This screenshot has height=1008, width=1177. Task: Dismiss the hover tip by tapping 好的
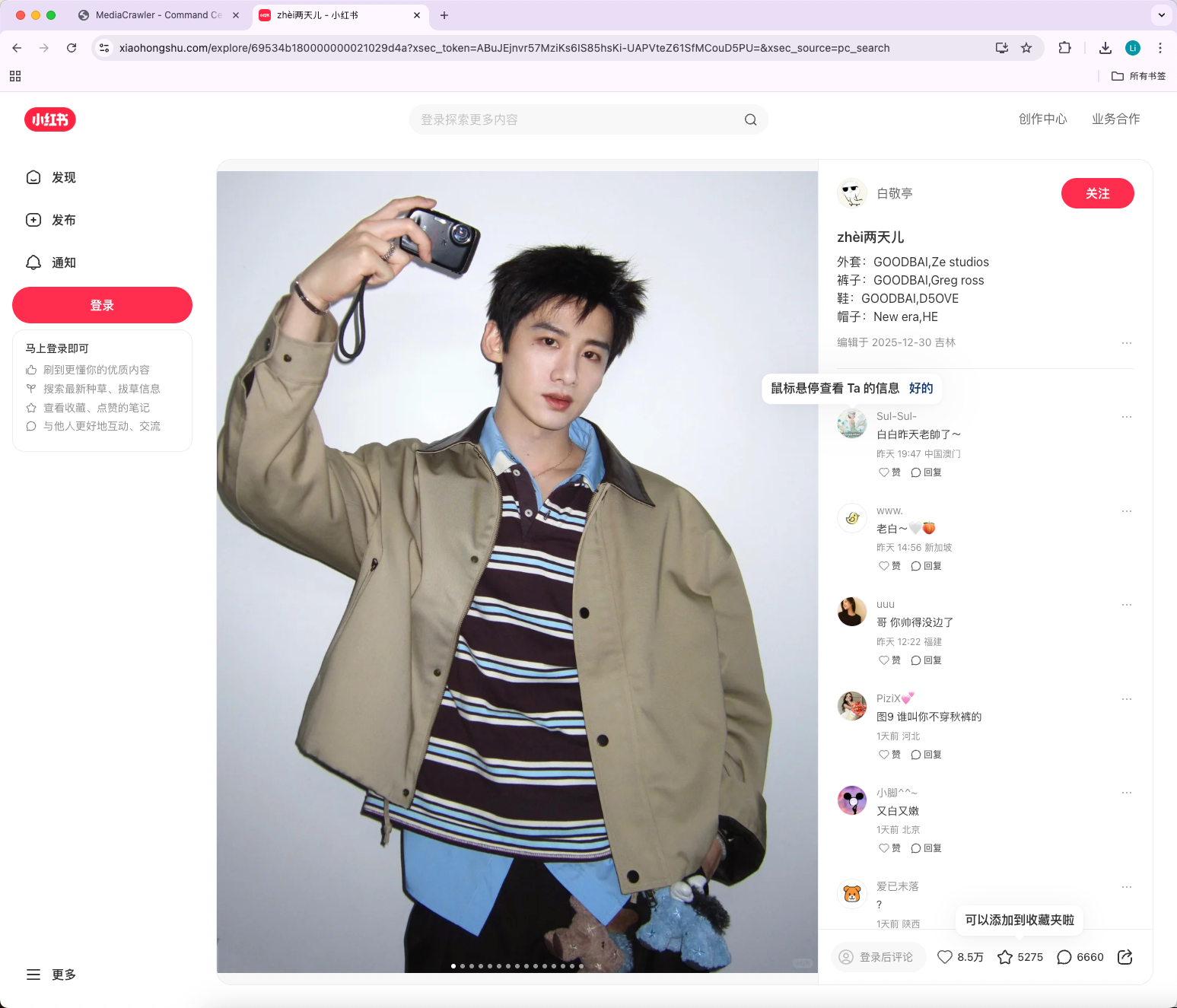(921, 388)
